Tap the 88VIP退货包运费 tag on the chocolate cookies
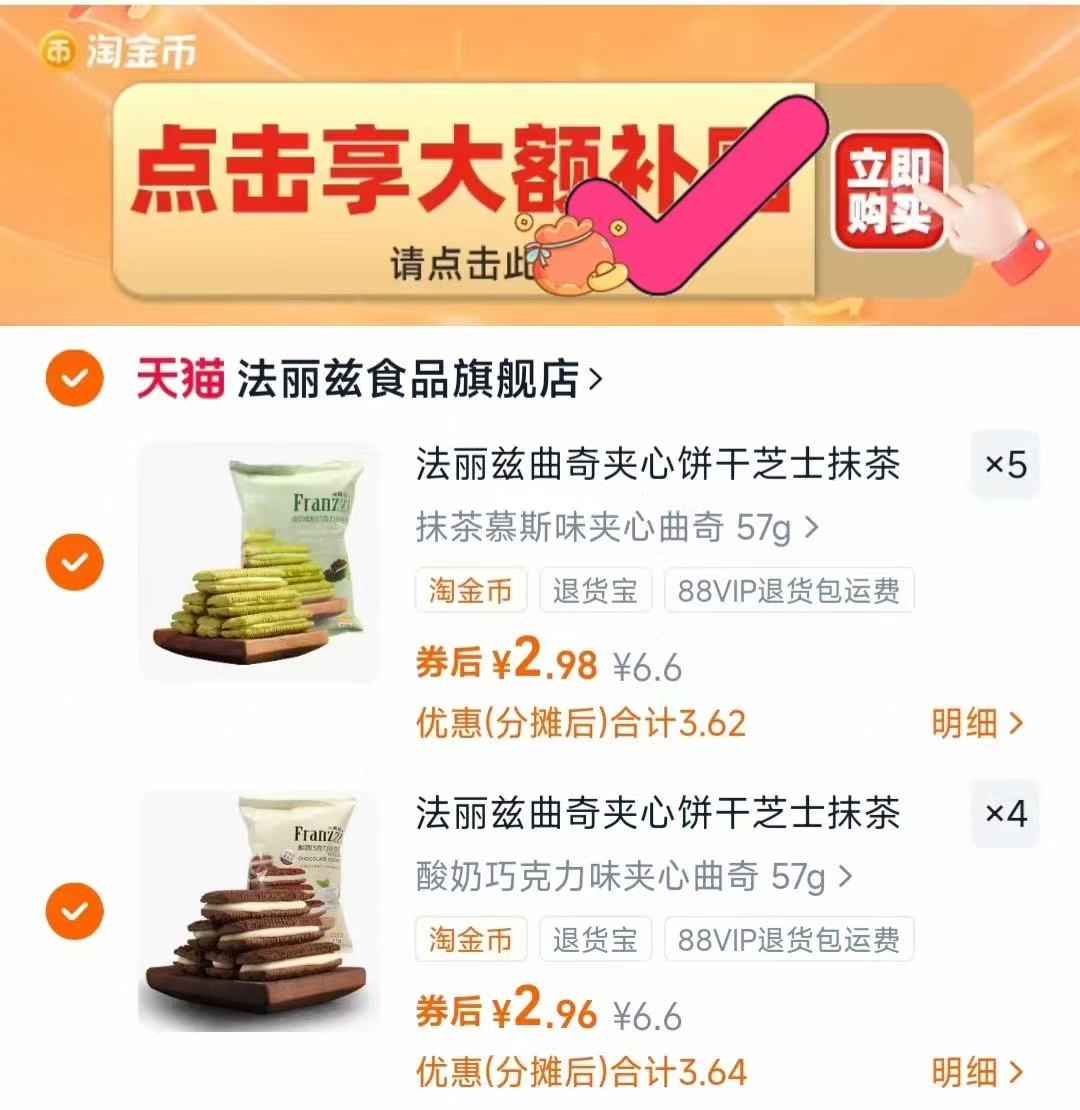1080x1110 pixels. coord(788,939)
